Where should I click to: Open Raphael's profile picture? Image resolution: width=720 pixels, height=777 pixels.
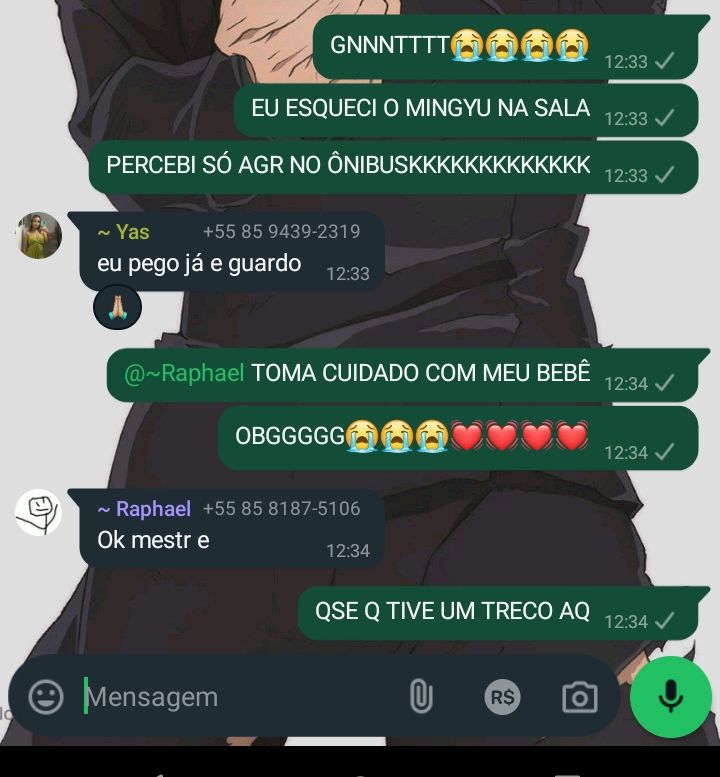(39, 513)
